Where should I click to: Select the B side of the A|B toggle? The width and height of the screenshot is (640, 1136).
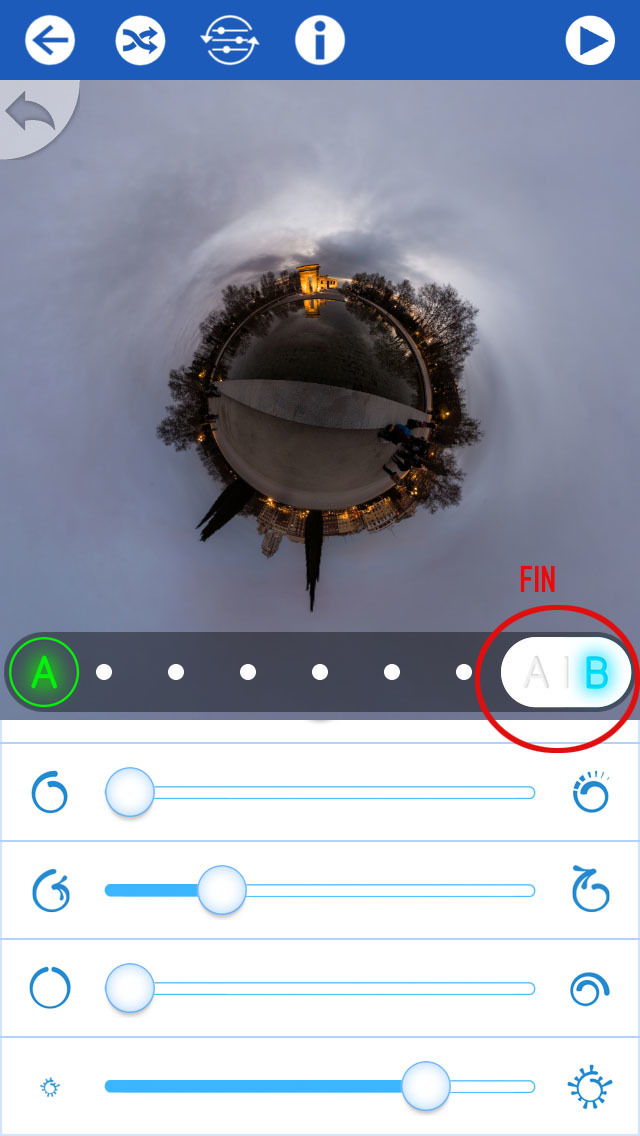(x=597, y=672)
